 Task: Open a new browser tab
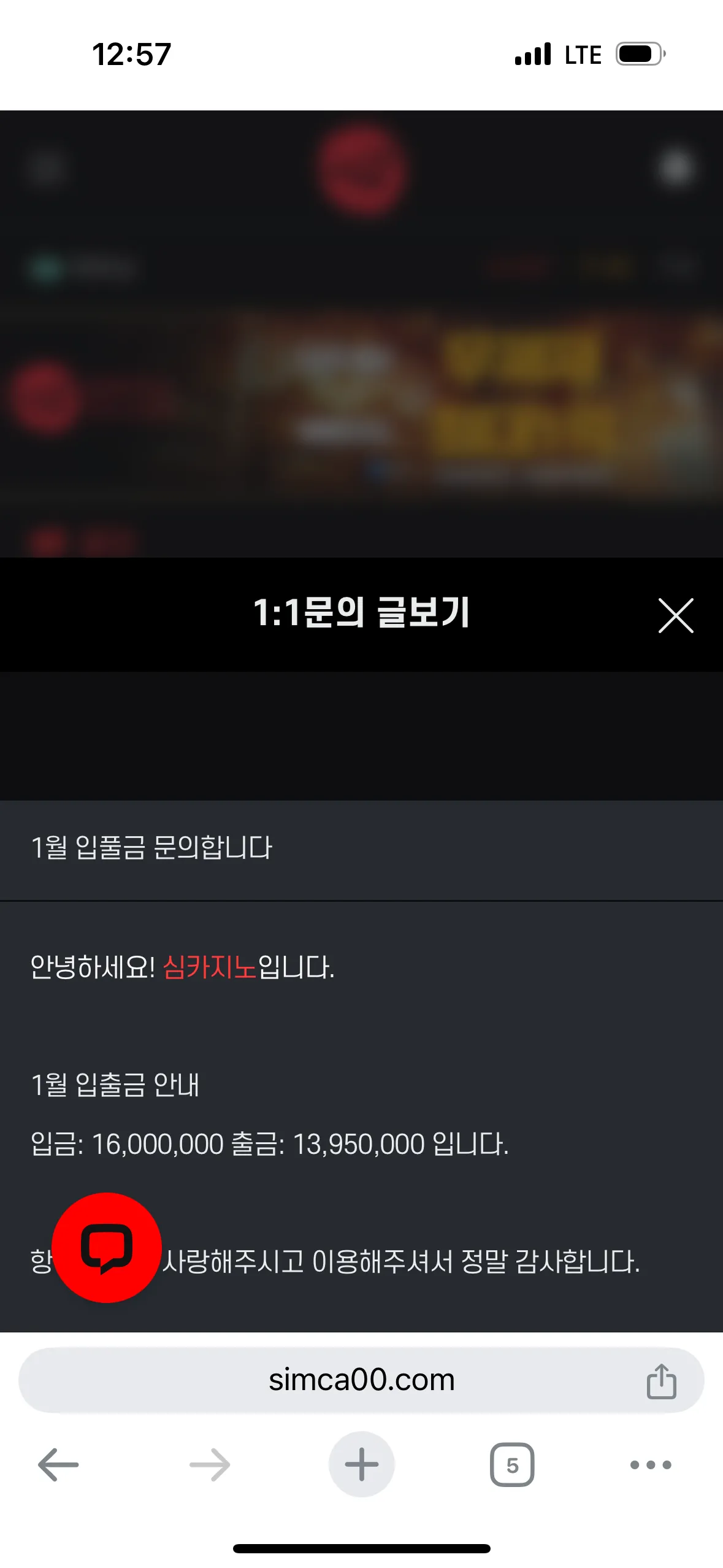pos(361,1464)
